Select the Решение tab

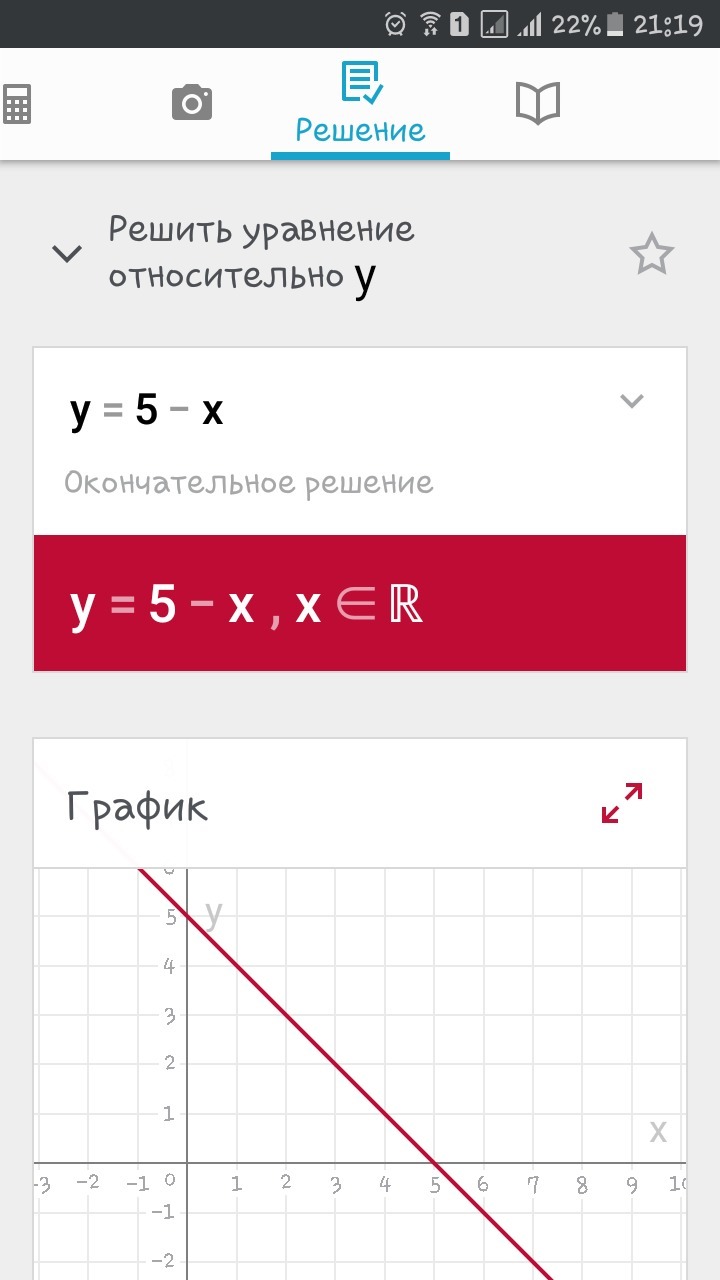click(x=360, y=104)
